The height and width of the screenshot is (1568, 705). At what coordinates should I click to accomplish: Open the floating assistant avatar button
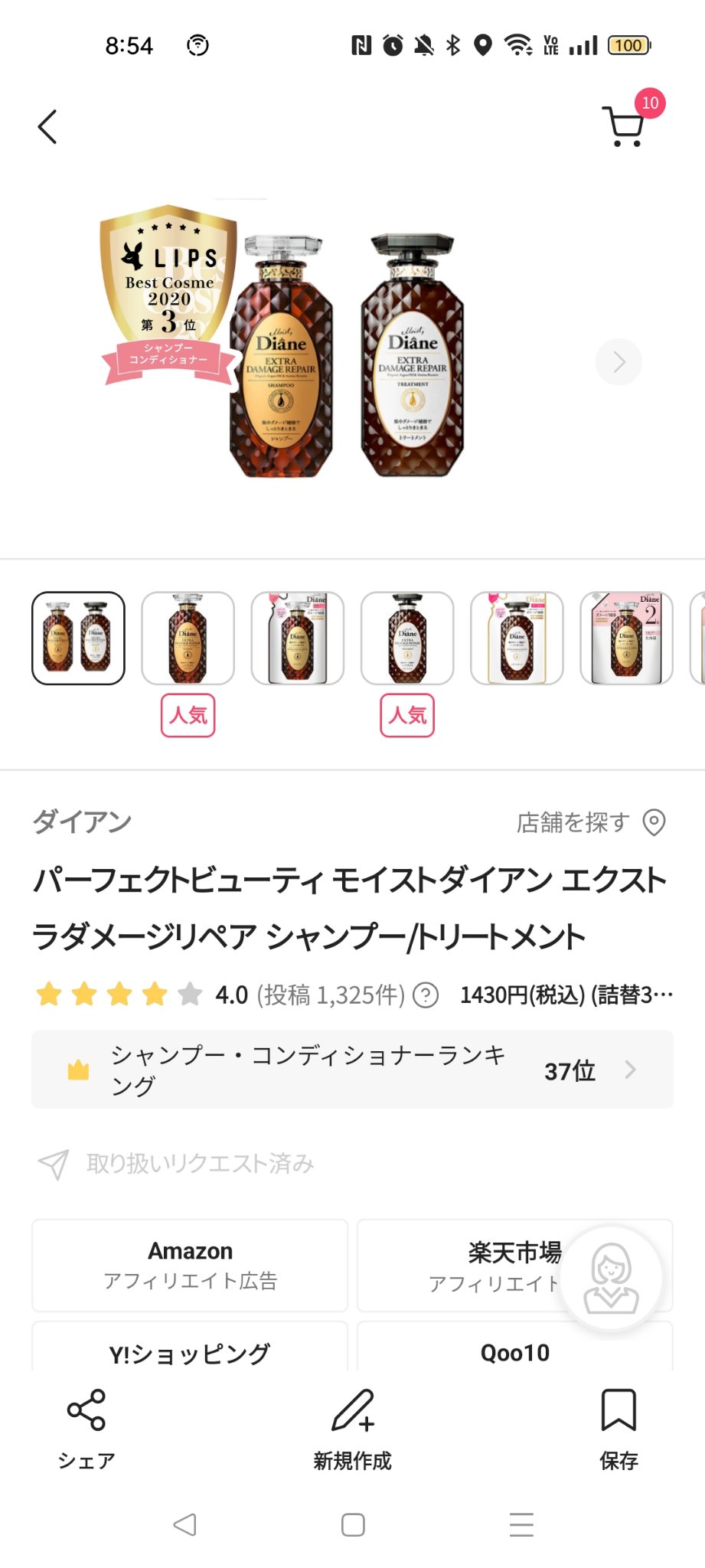pos(611,1277)
